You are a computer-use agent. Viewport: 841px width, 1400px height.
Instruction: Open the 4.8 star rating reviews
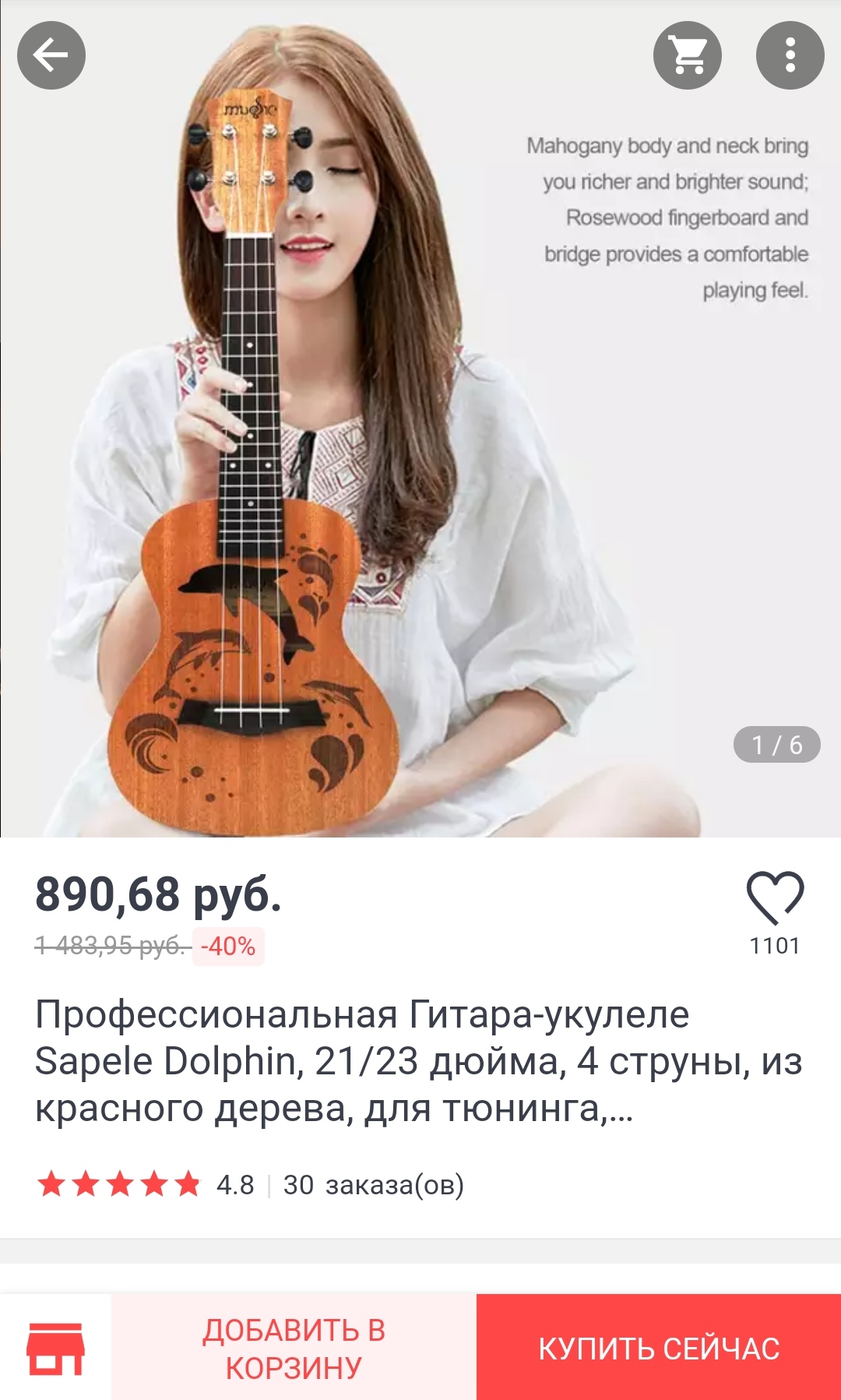click(146, 1184)
